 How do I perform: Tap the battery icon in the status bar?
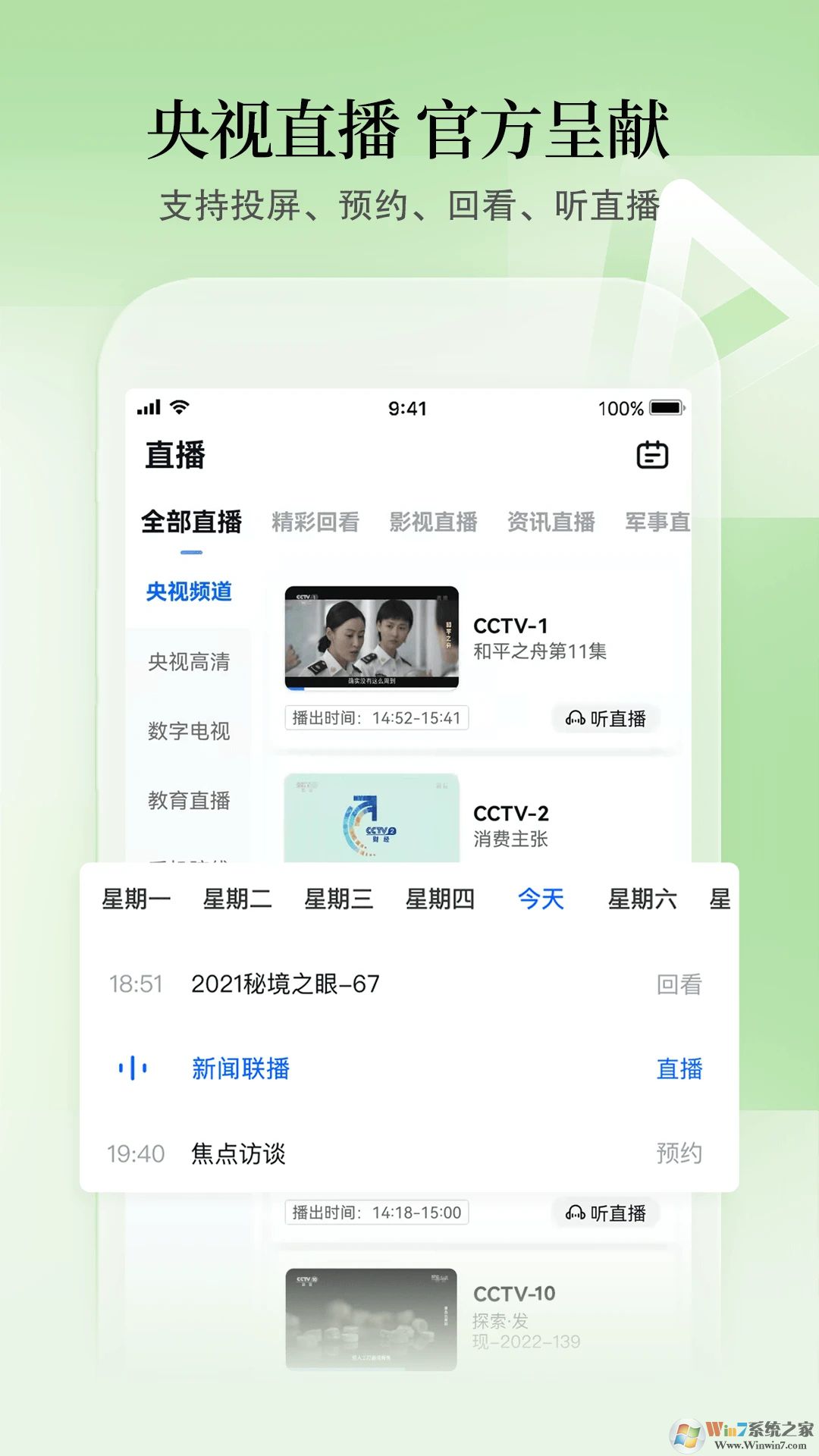(664, 407)
